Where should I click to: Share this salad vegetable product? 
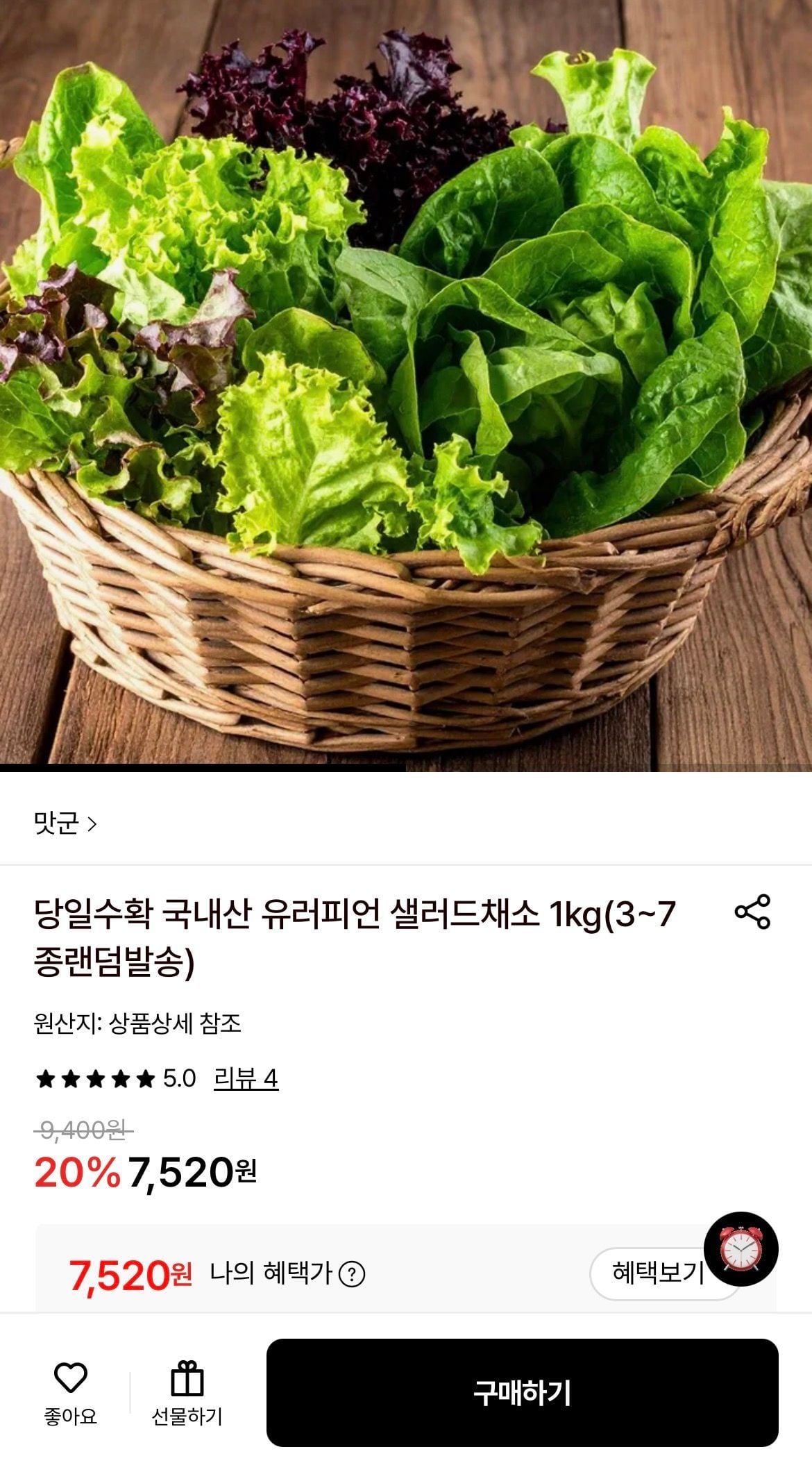point(752,912)
